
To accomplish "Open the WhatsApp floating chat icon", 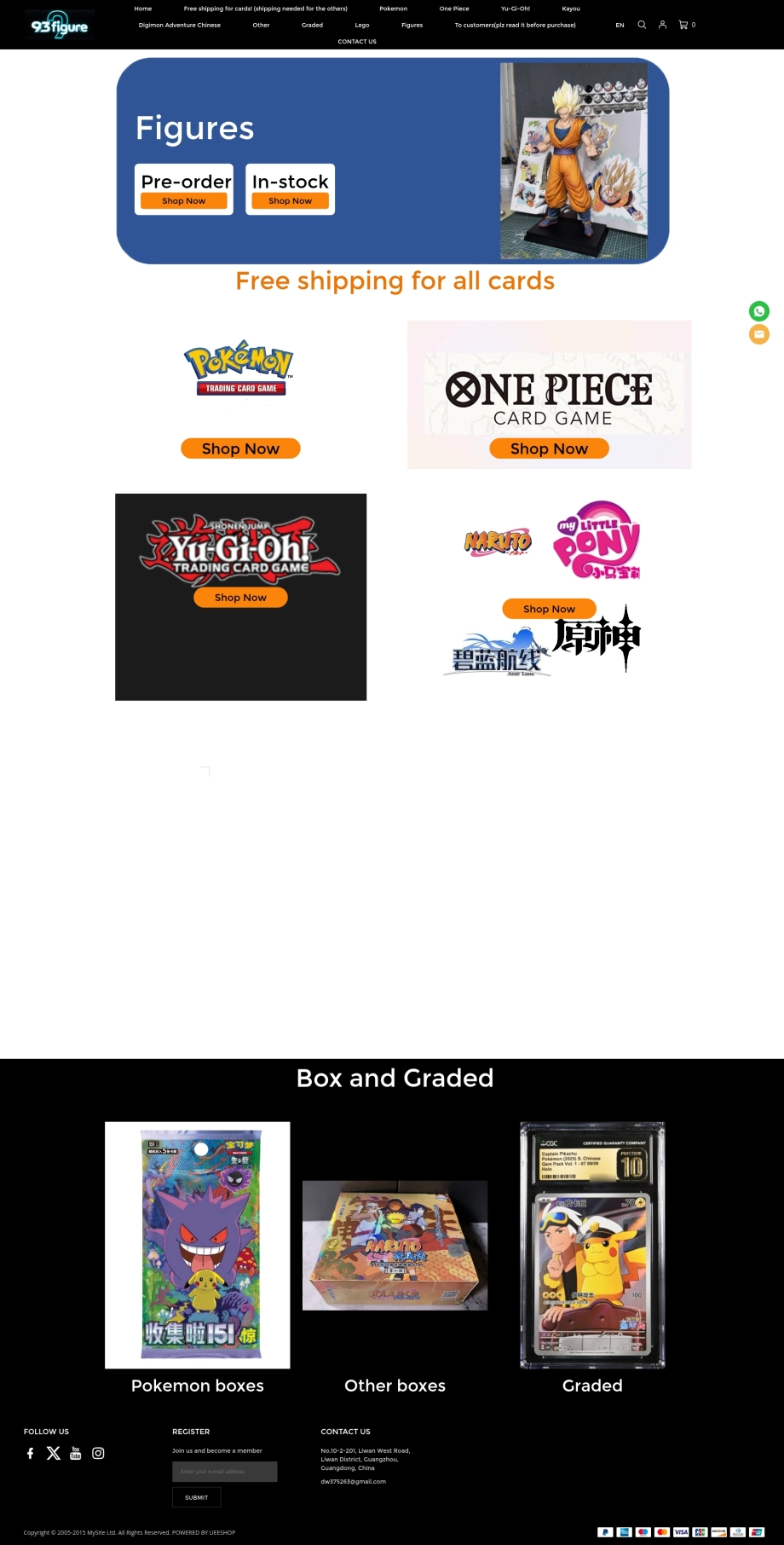I will pos(759,311).
